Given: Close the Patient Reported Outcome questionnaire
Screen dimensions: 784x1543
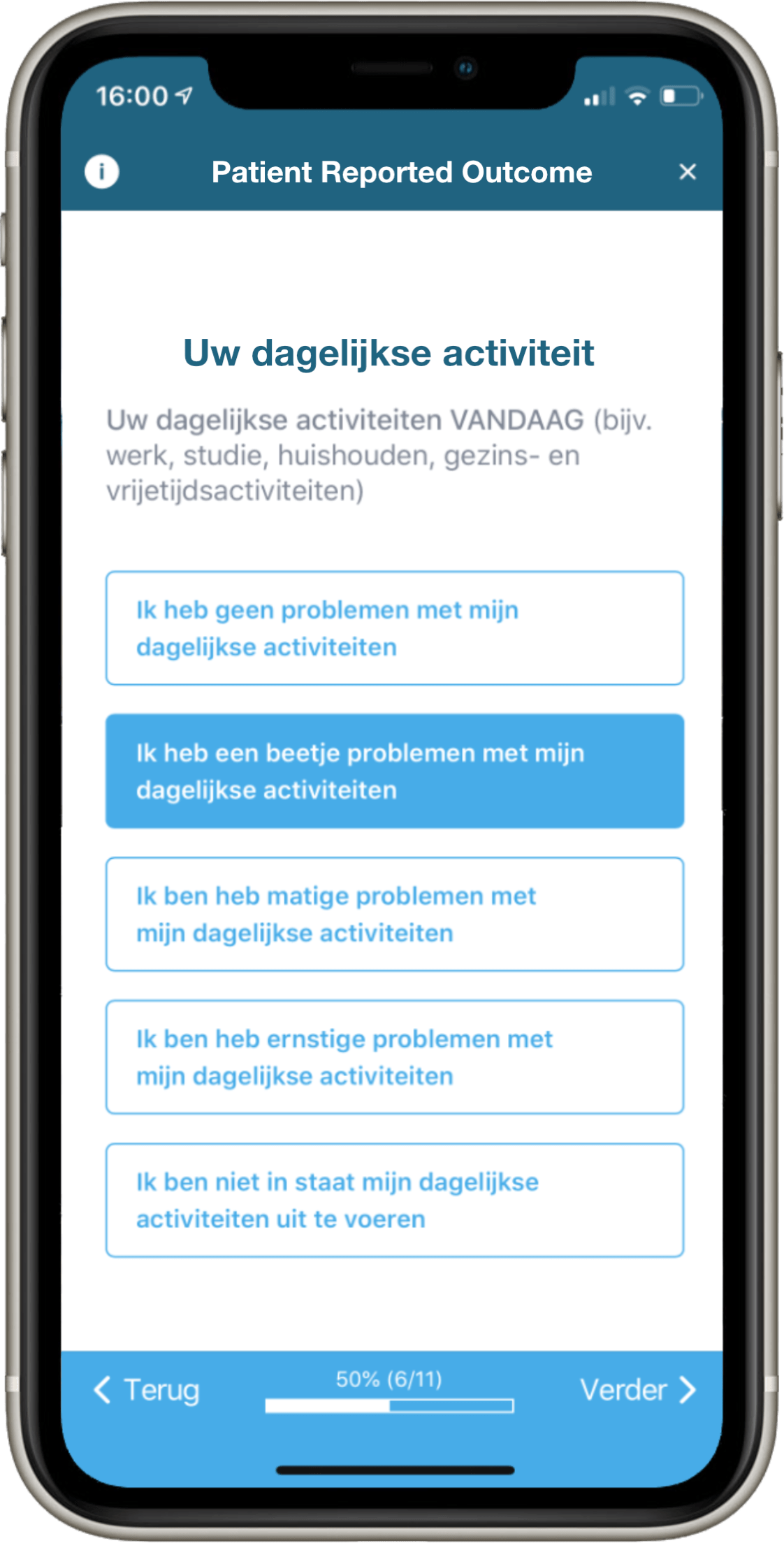Looking at the screenshot, I should click(x=688, y=172).
